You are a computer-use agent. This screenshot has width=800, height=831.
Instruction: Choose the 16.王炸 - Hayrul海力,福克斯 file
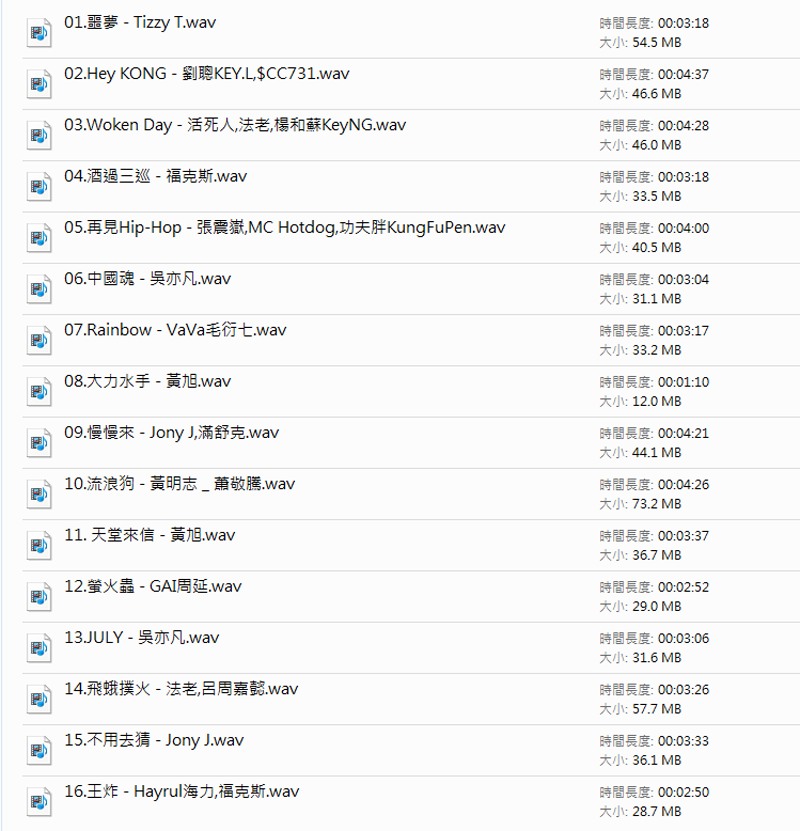point(181,792)
